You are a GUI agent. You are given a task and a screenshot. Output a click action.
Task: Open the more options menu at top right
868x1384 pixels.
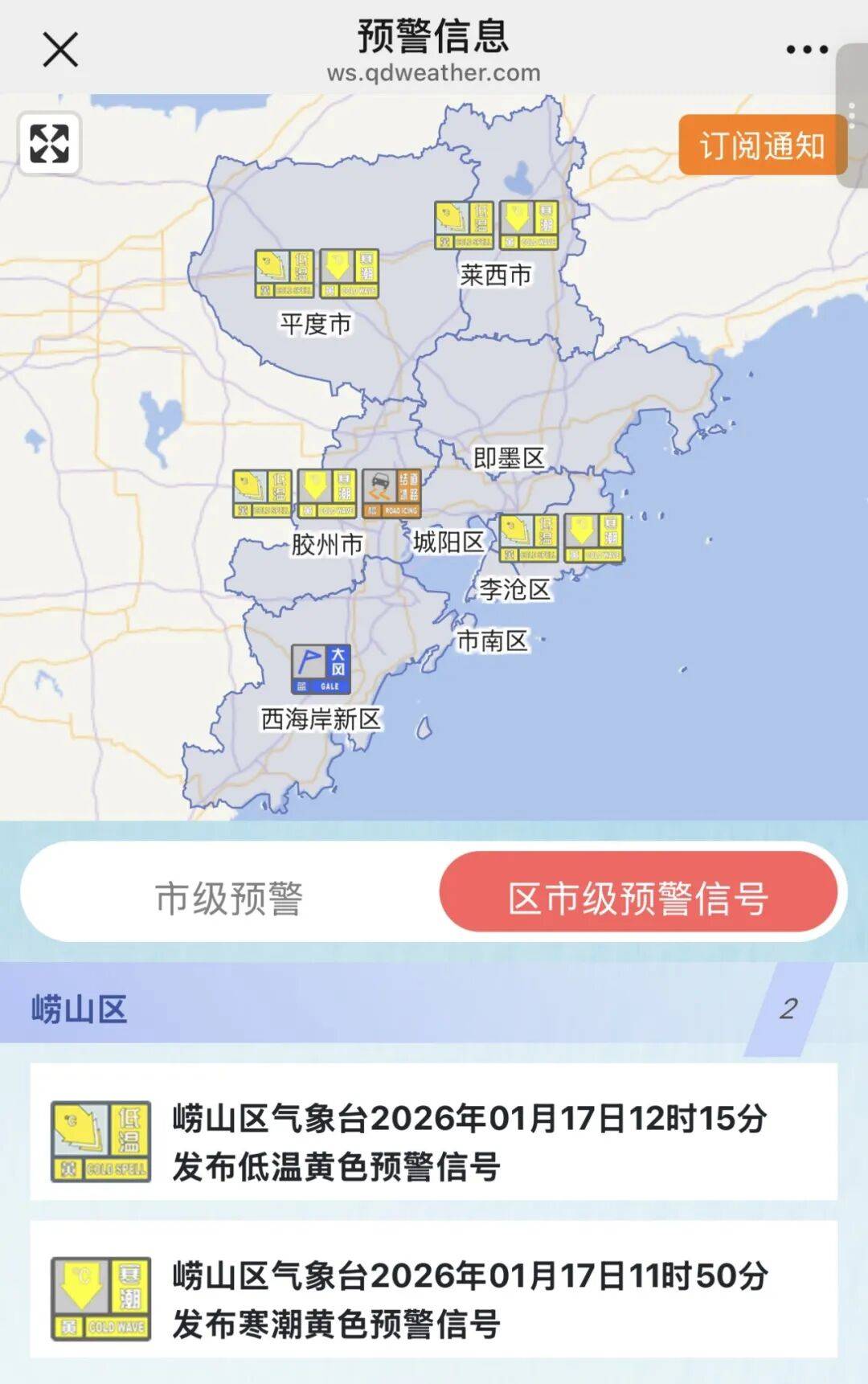point(806,50)
